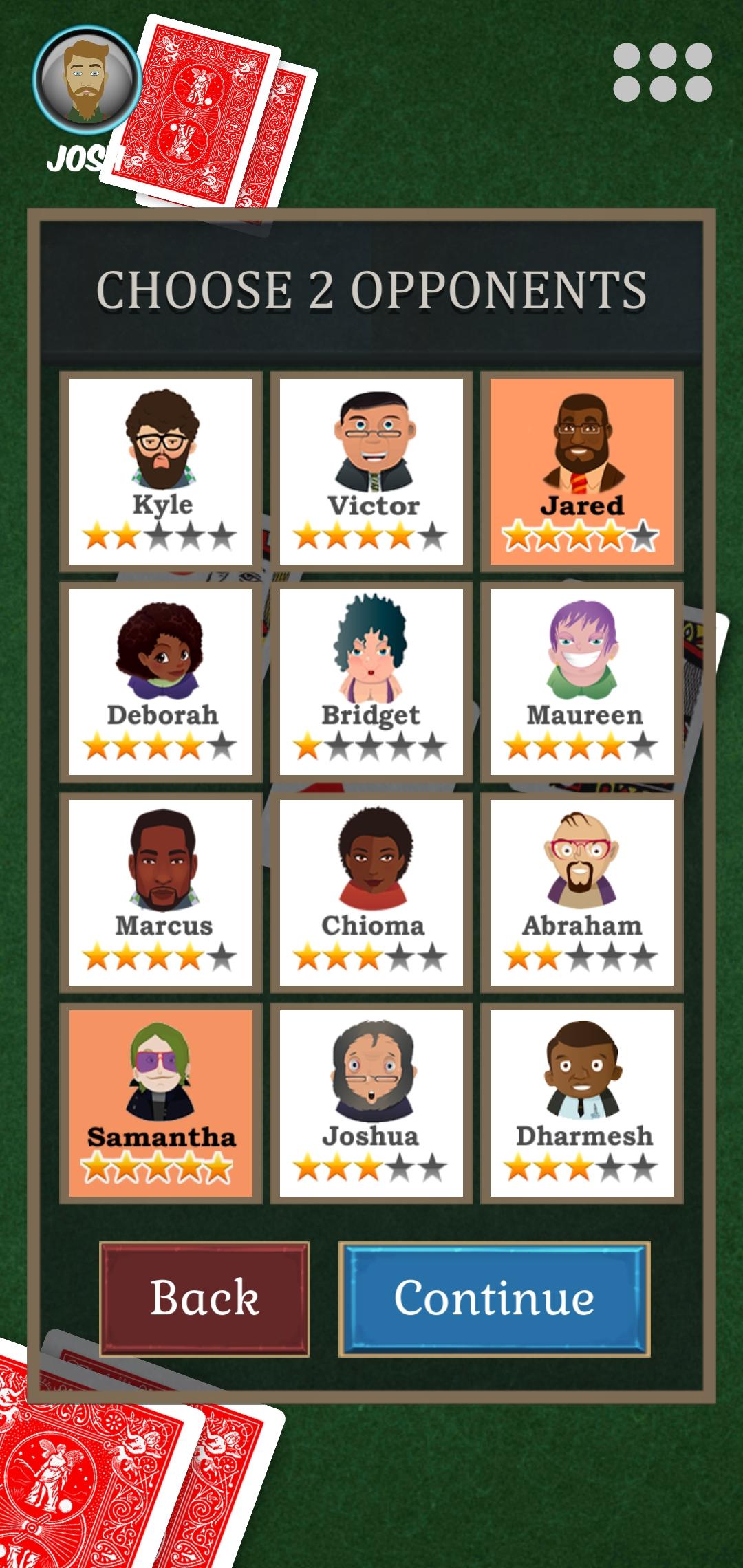The image size is (743, 1568).
Task: Pick Dharmesh as an opponent
Action: click(582, 1103)
